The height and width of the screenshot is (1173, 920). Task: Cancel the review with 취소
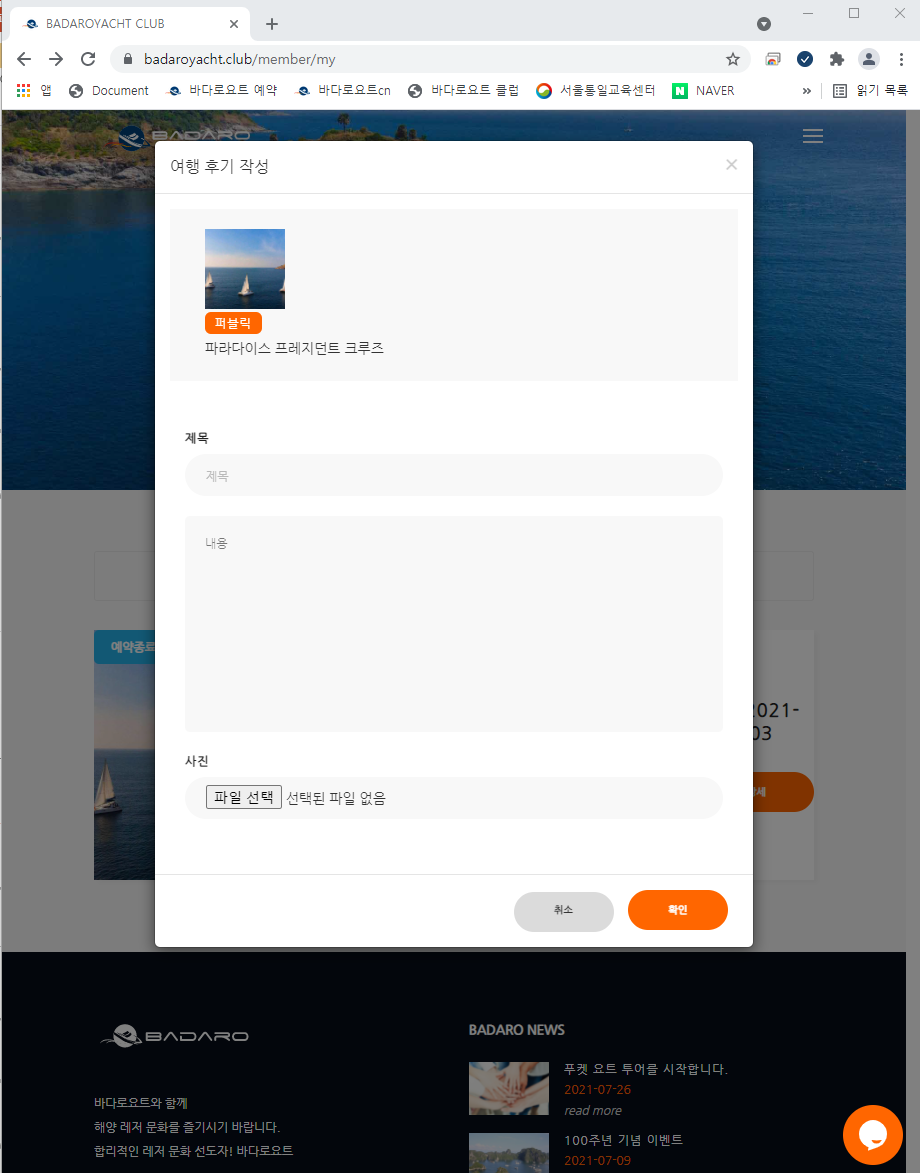(x=563, y=911)
